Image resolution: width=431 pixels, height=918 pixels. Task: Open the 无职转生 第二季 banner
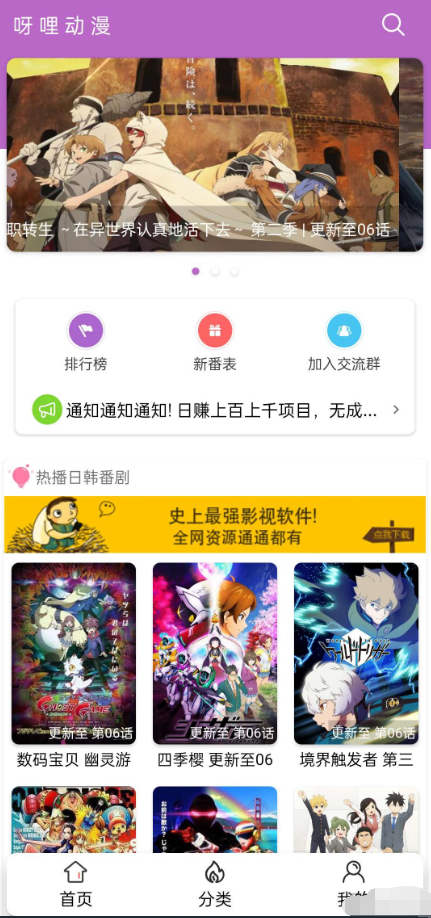pyautogui.click(x=215, y=155)
